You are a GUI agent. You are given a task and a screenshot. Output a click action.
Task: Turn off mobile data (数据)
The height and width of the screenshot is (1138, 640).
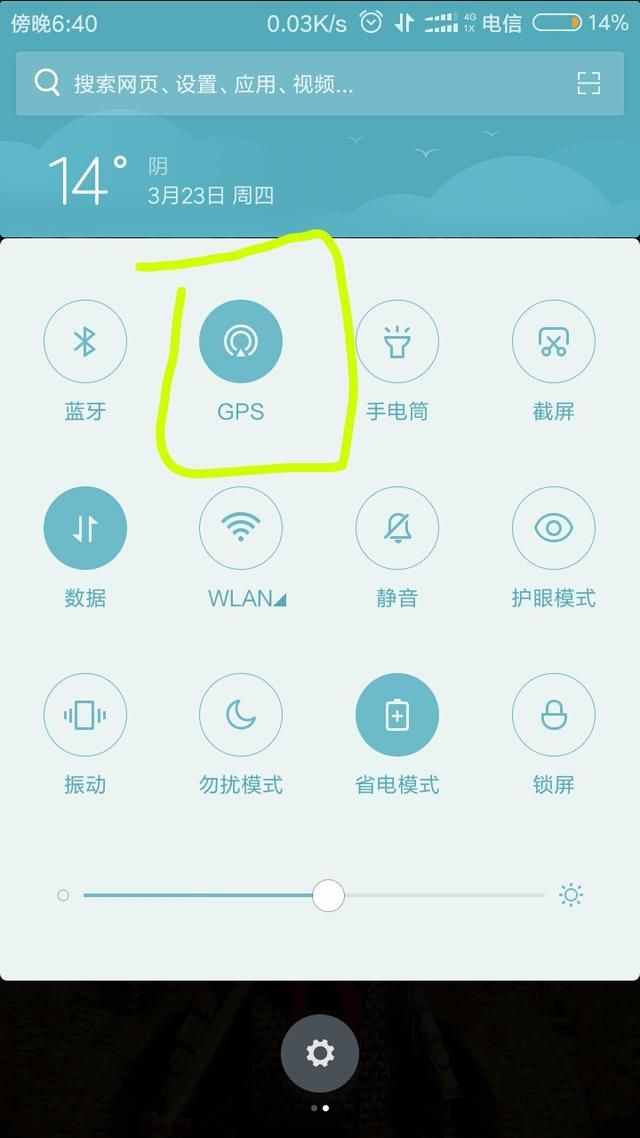(x=85, y=528)
